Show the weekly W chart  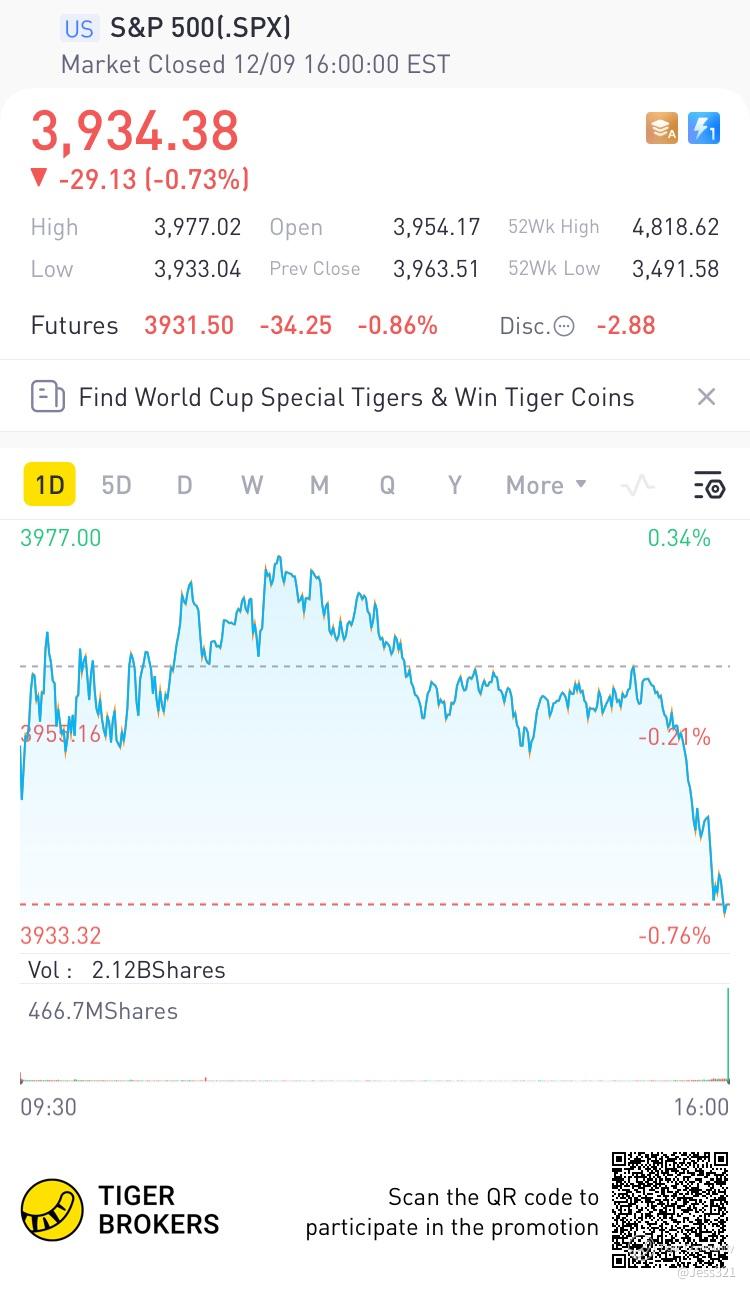coord(252,485)
